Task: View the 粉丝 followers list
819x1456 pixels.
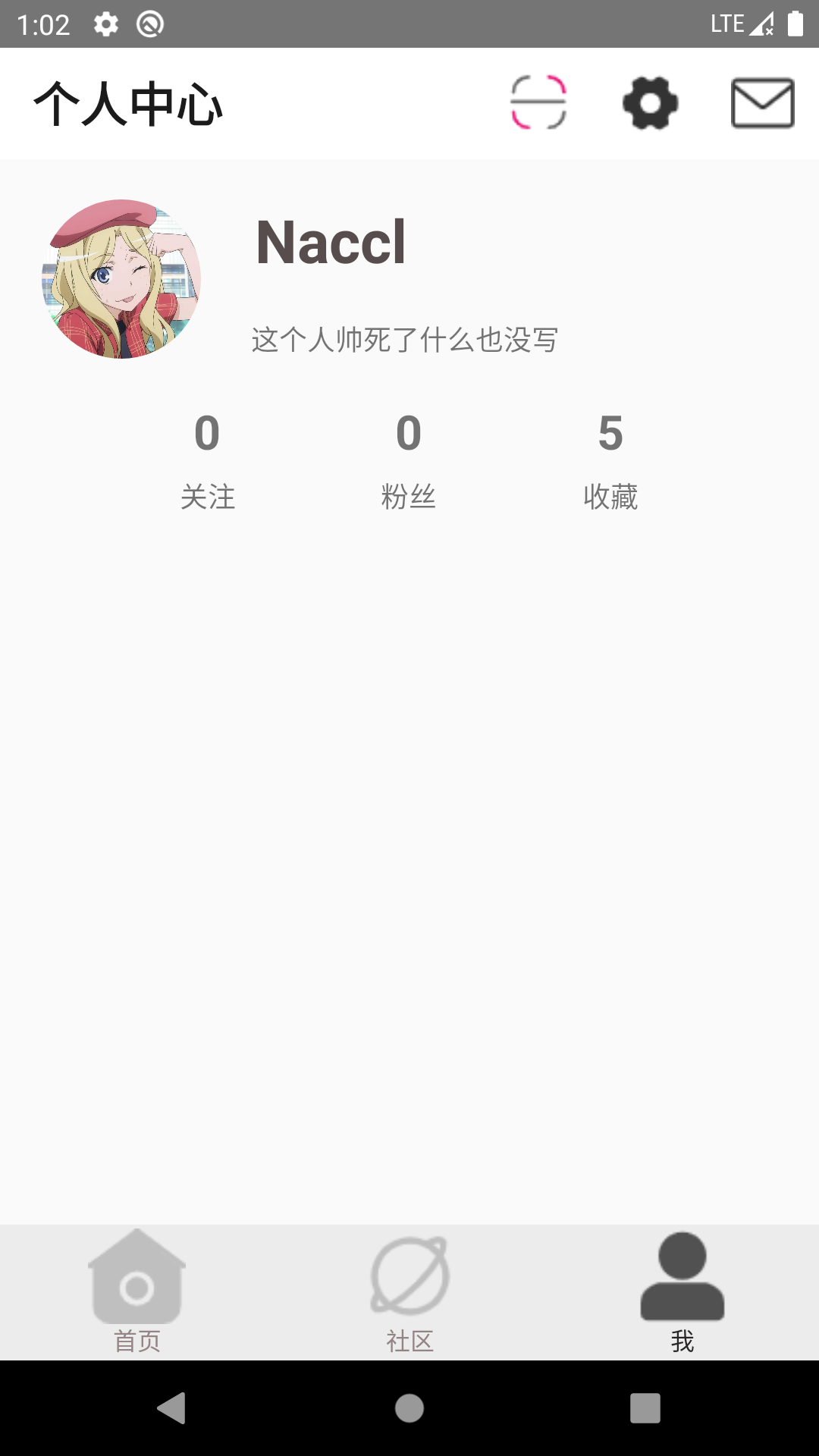Action: [409, 460]
